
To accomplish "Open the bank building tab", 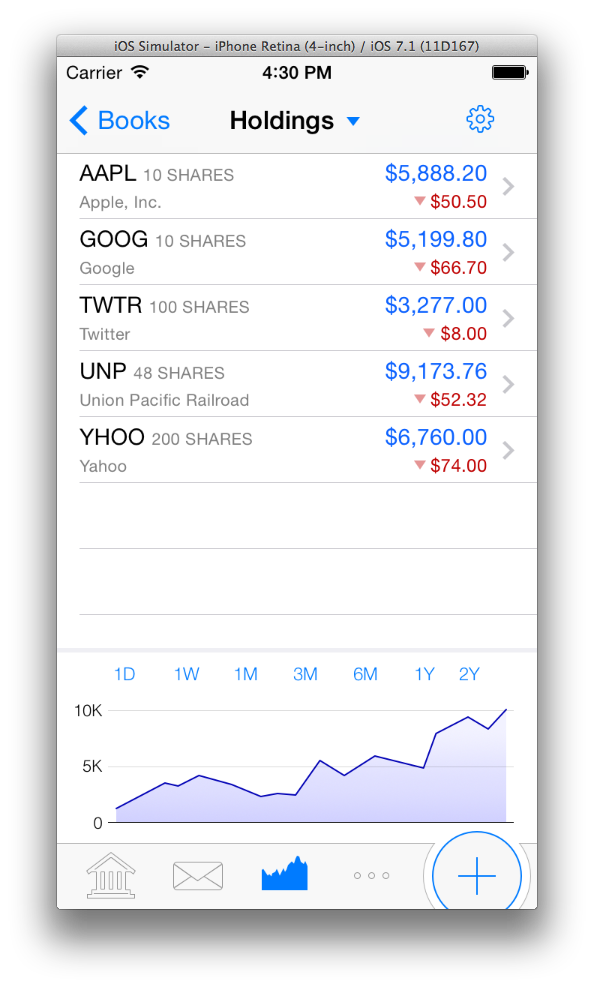I will [111, 875].
